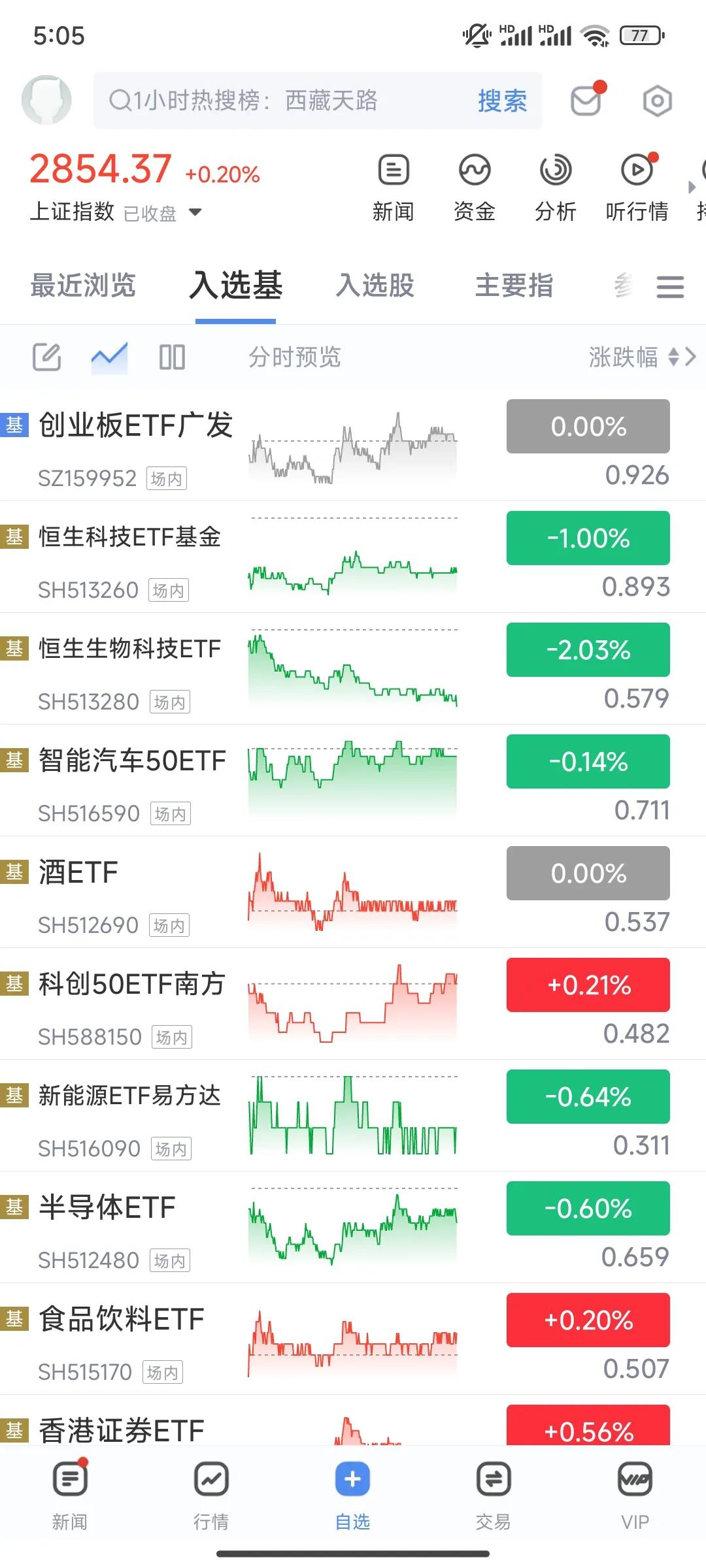Switch to the 主要指 tab
The image size is (706, 1568).
pos(514,286)
